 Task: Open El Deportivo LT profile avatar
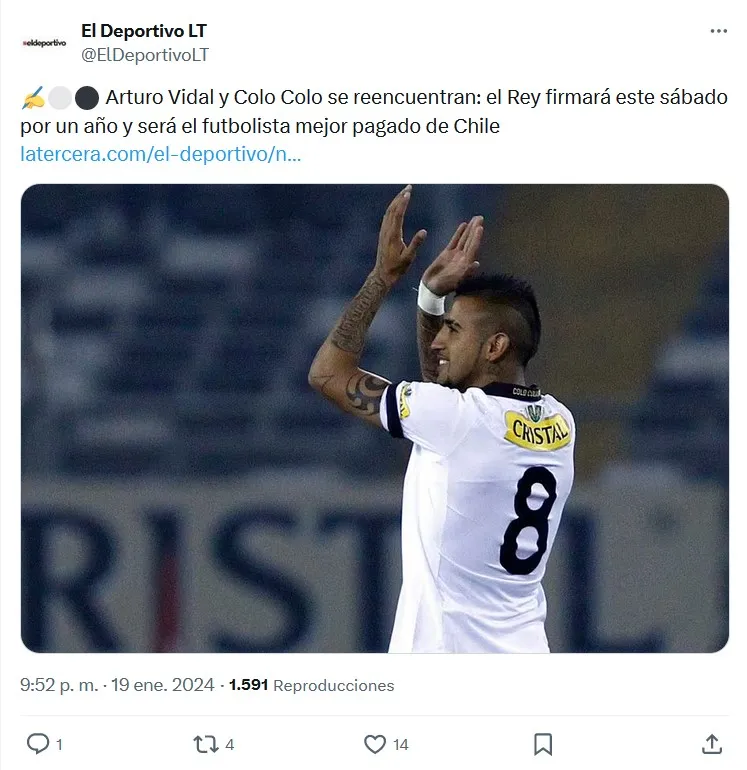44,43
